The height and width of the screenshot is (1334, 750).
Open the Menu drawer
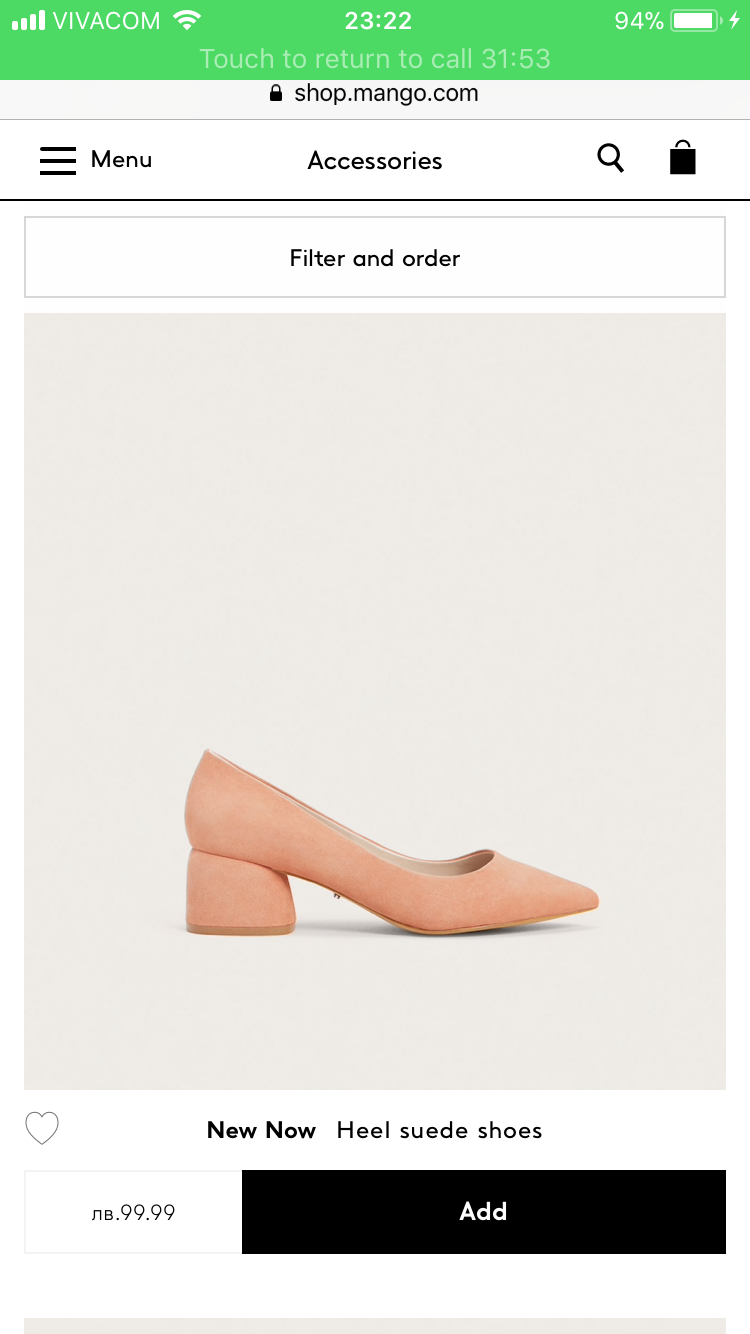(x=96, y=160)
